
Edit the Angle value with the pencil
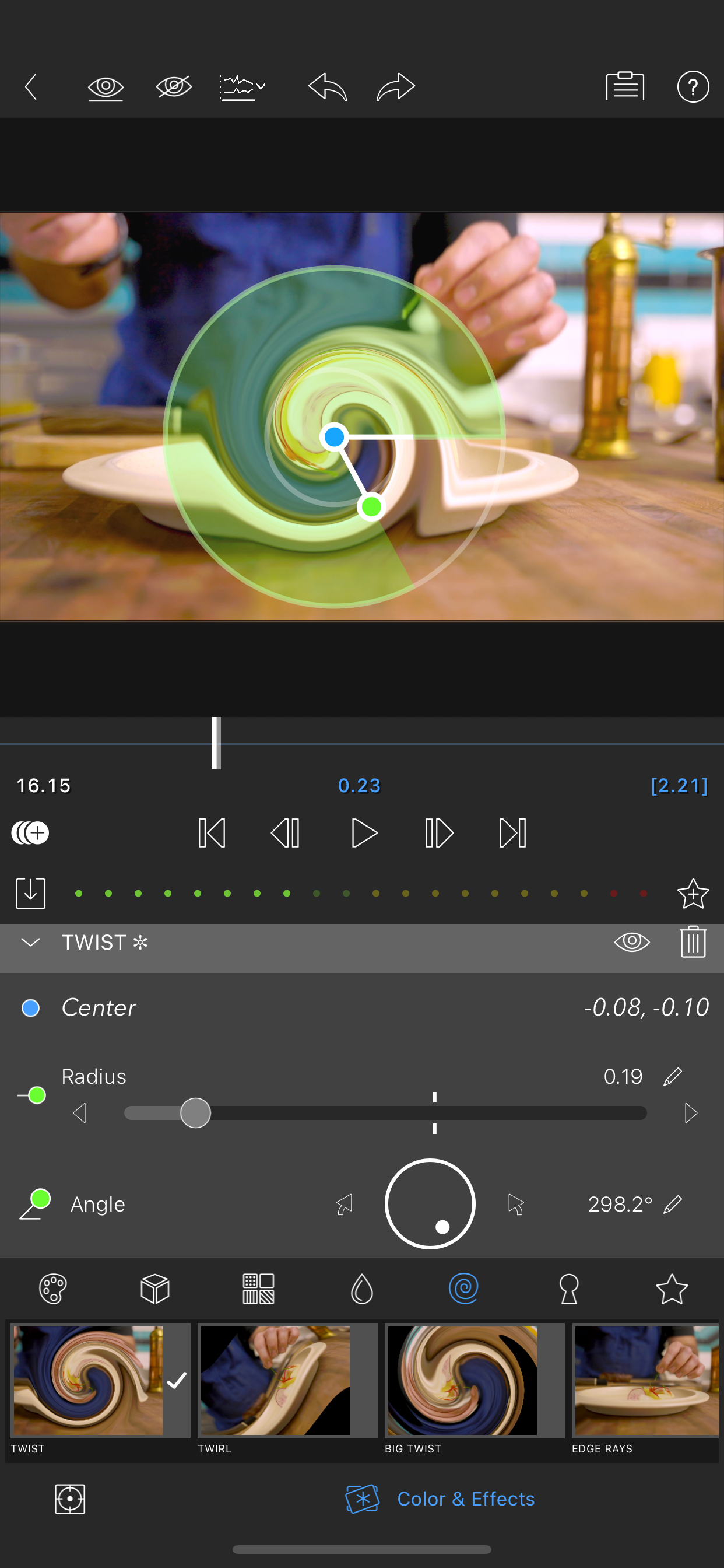coord(672,1204)
